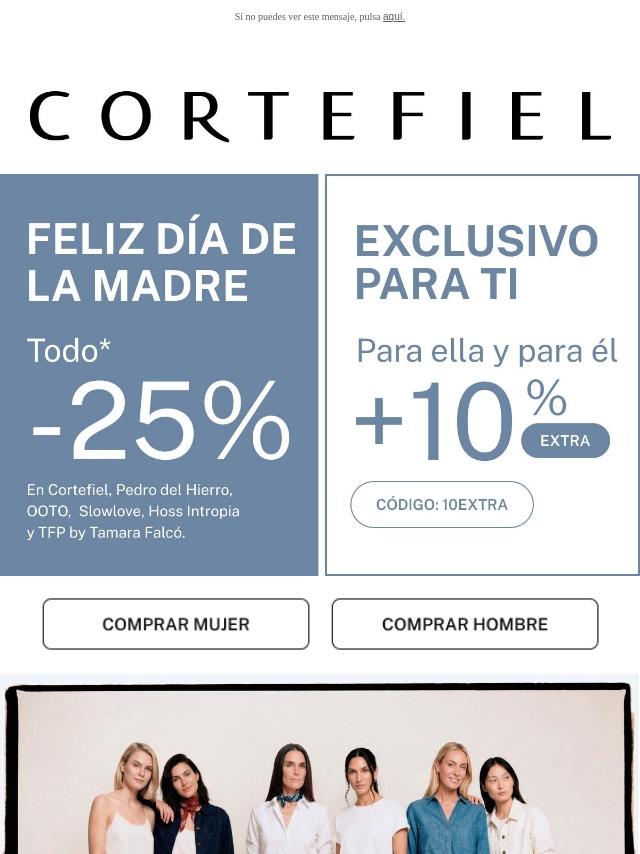This screenshot has height=854, width=640.
Task: Open the Feliz Día de la Madre -25% banner
Action: pos(159,375)
